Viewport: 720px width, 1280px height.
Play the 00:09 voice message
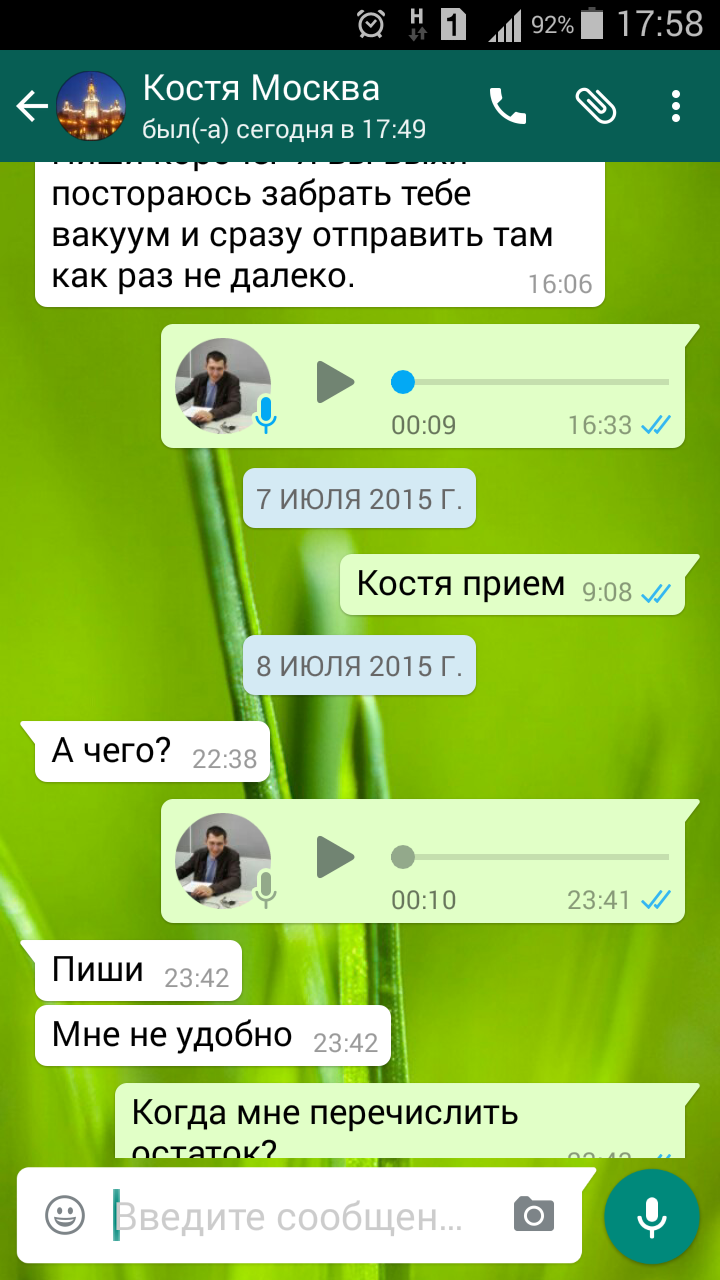point(335,382)
